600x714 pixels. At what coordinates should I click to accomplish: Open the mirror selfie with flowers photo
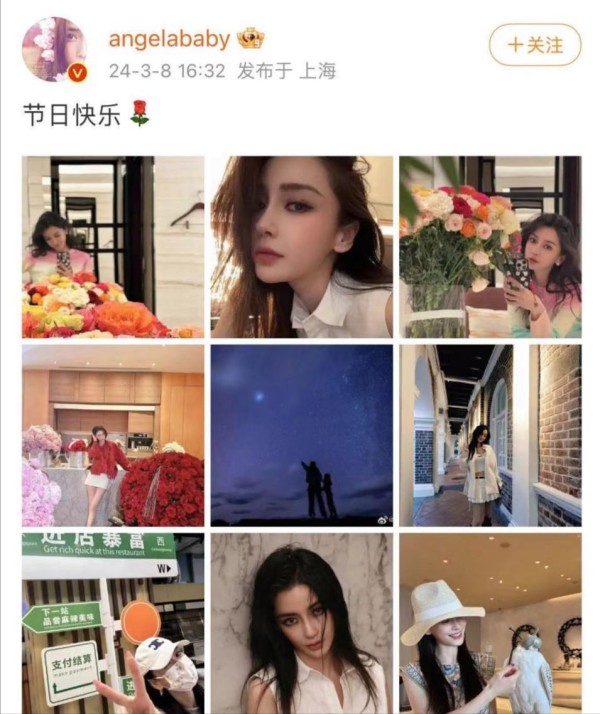click(x=113, y=246)
